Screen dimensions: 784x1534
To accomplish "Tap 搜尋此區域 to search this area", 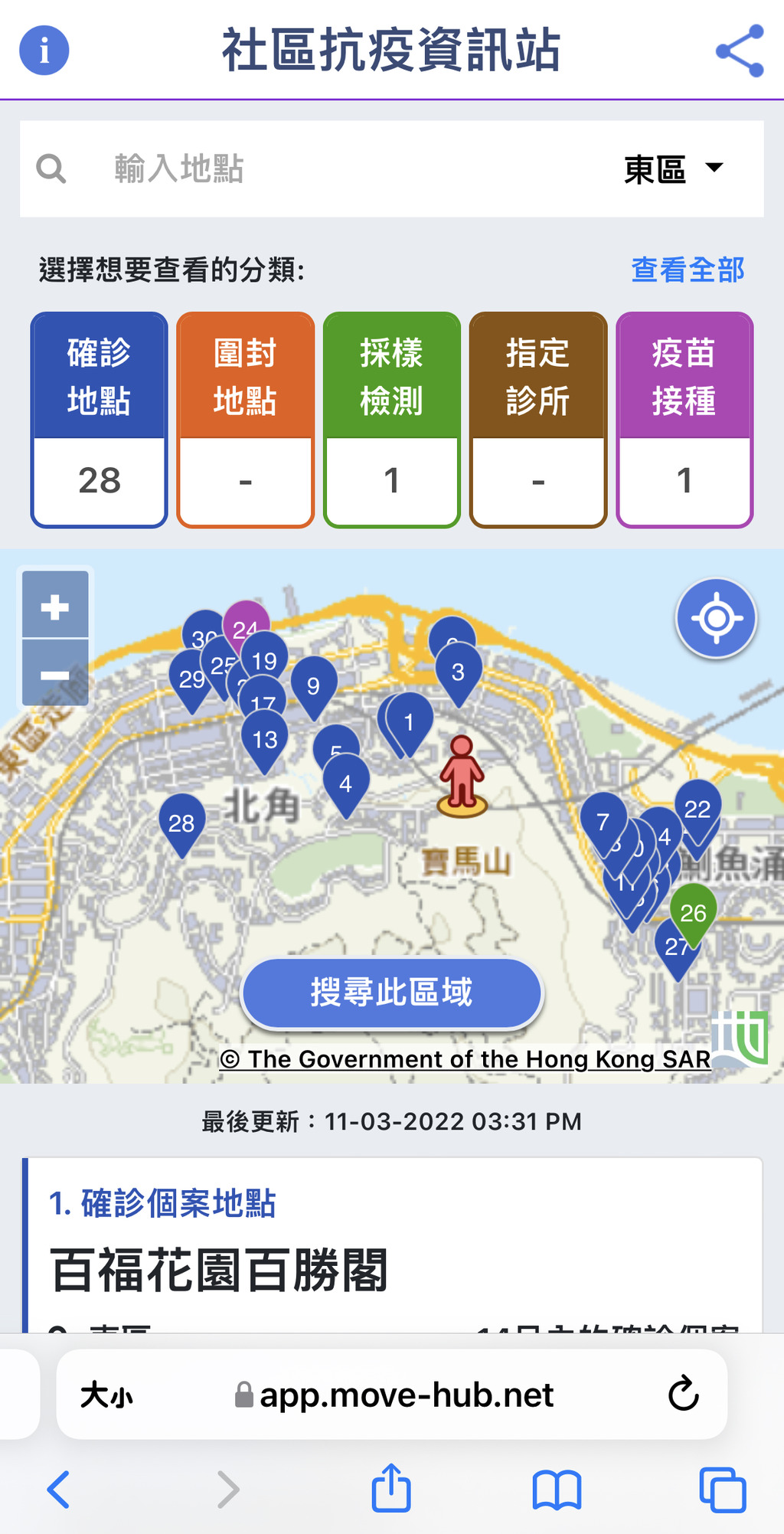I will (391, 993).
